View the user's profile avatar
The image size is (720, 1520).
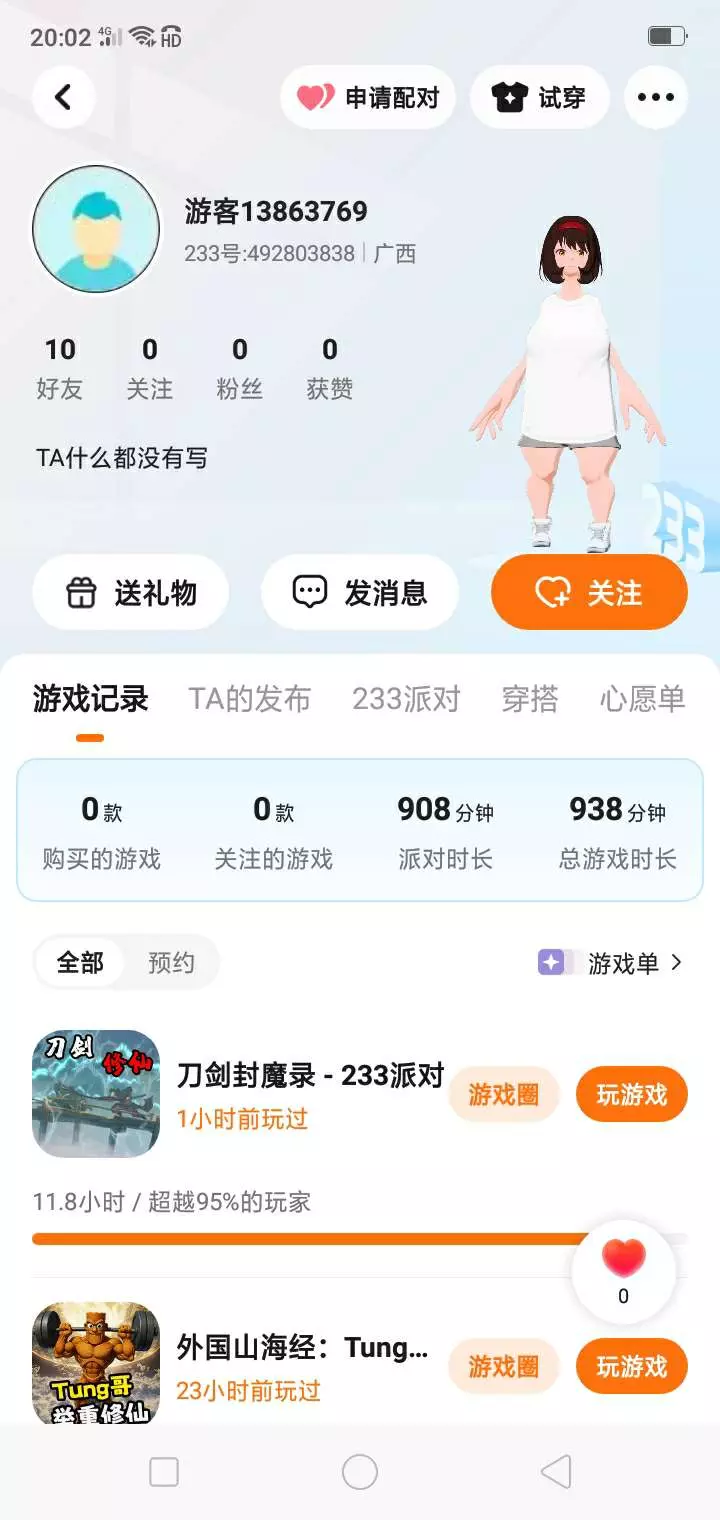[x=96, y=229]
